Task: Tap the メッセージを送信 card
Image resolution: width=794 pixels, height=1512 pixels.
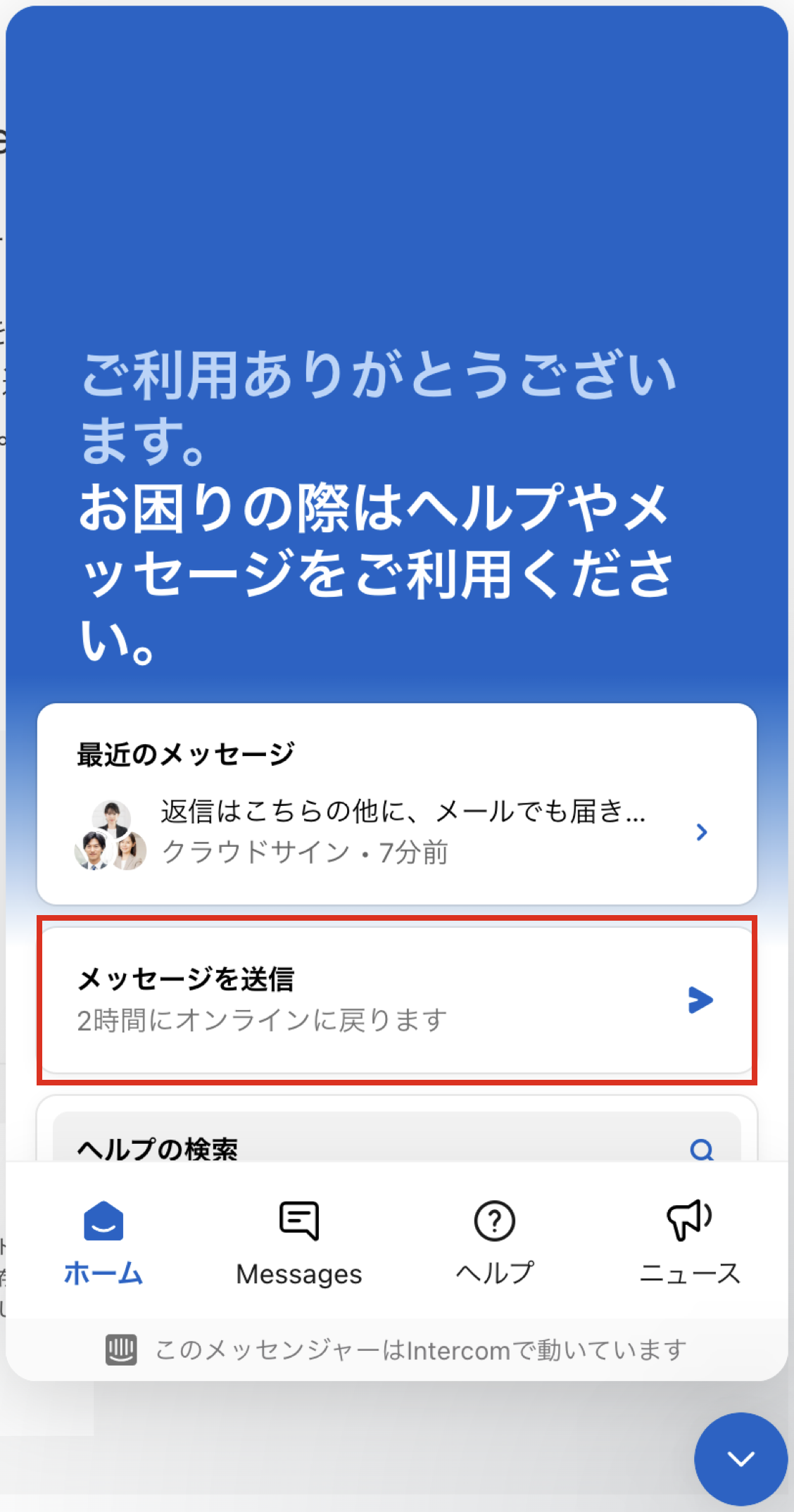Action: click(x=396, y=1000)
